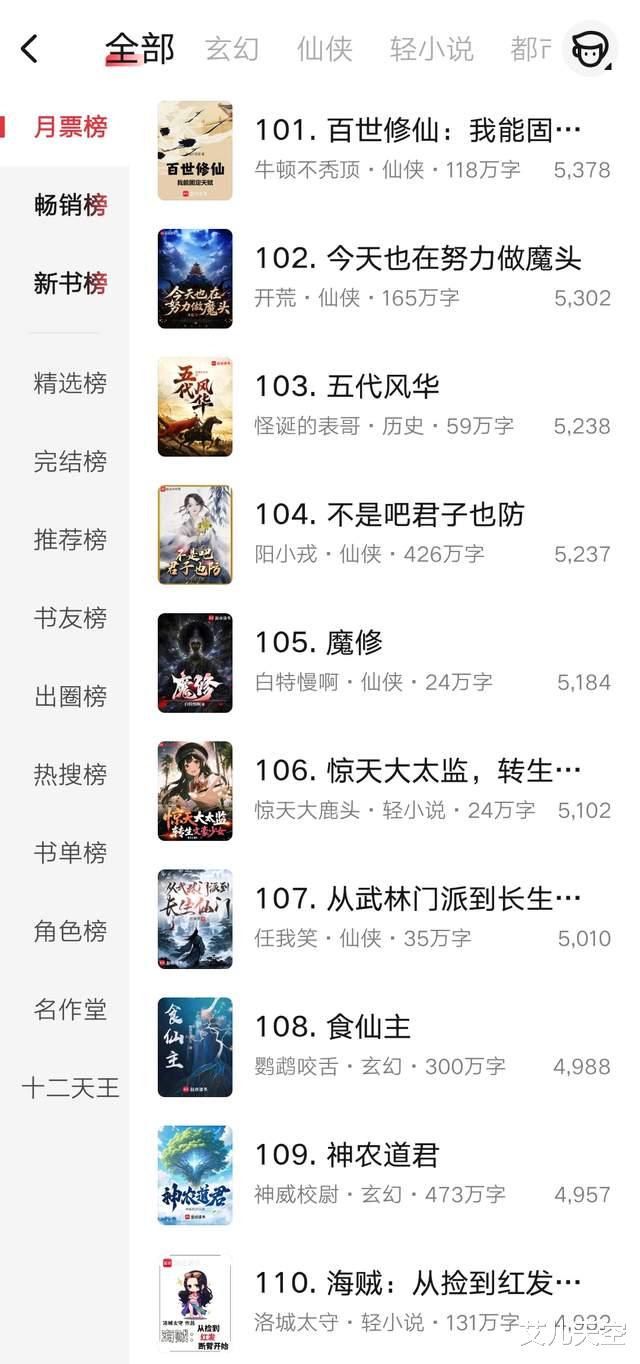Image resolution: width=640 pixels, height=1364 pixels.
Task: Select the 轻小说 genre tab
Action: pyautogui.click(x=431, y=49)
